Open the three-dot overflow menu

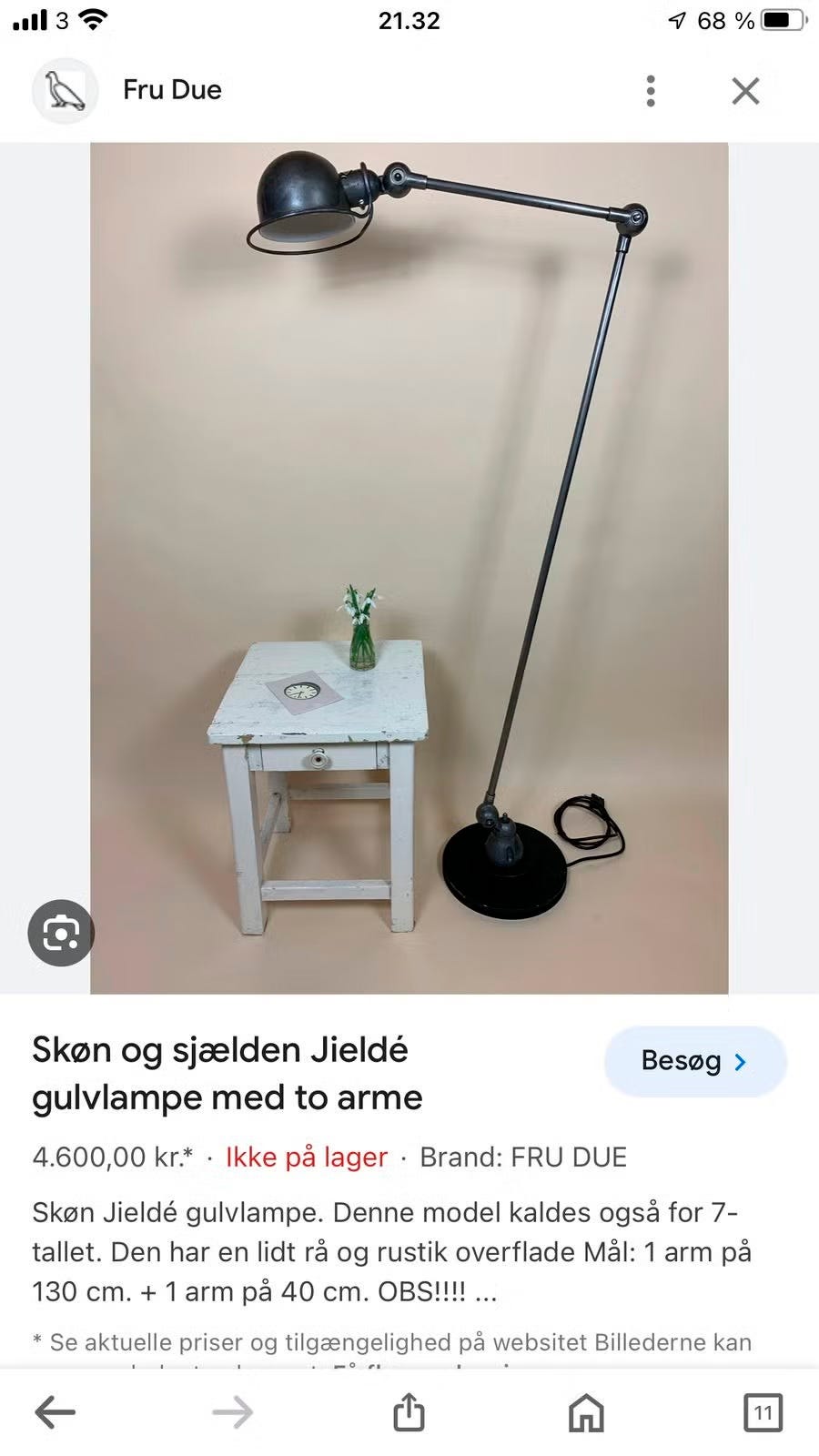pos(650,90)
